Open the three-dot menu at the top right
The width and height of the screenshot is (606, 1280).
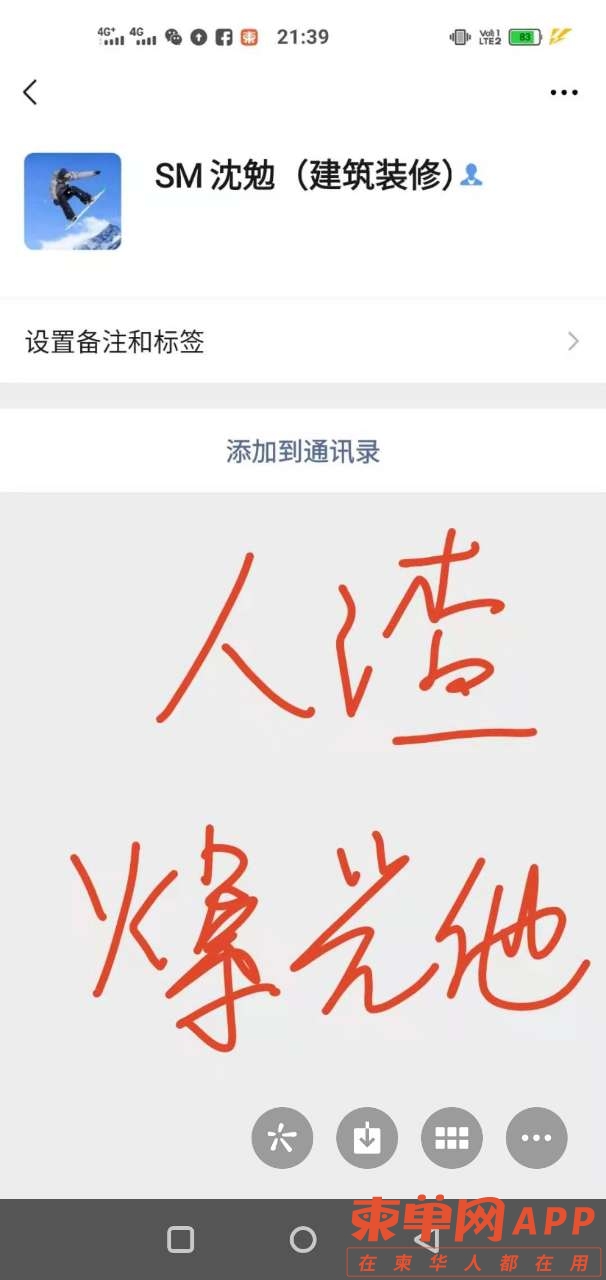(x=564, y=93)
